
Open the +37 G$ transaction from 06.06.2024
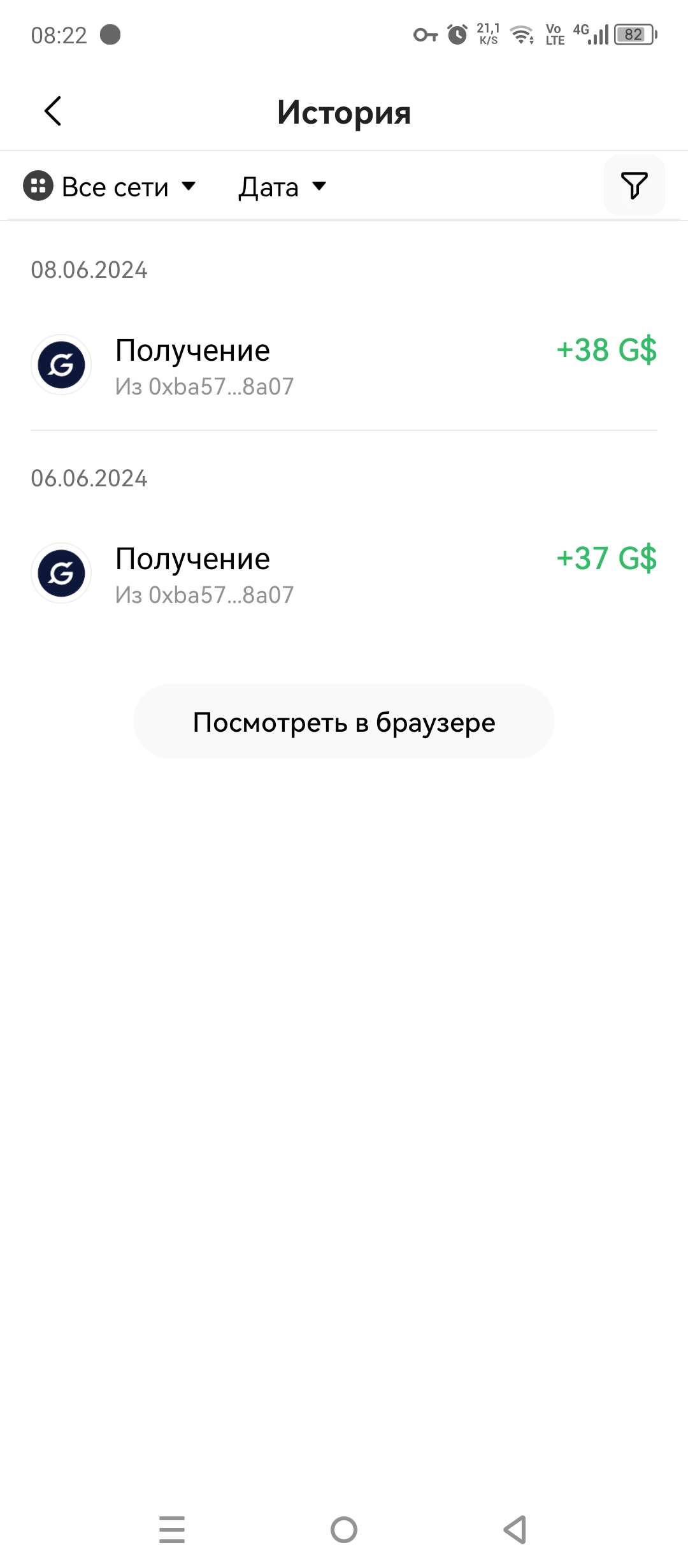pyautogui.click(x=344, y=574)
